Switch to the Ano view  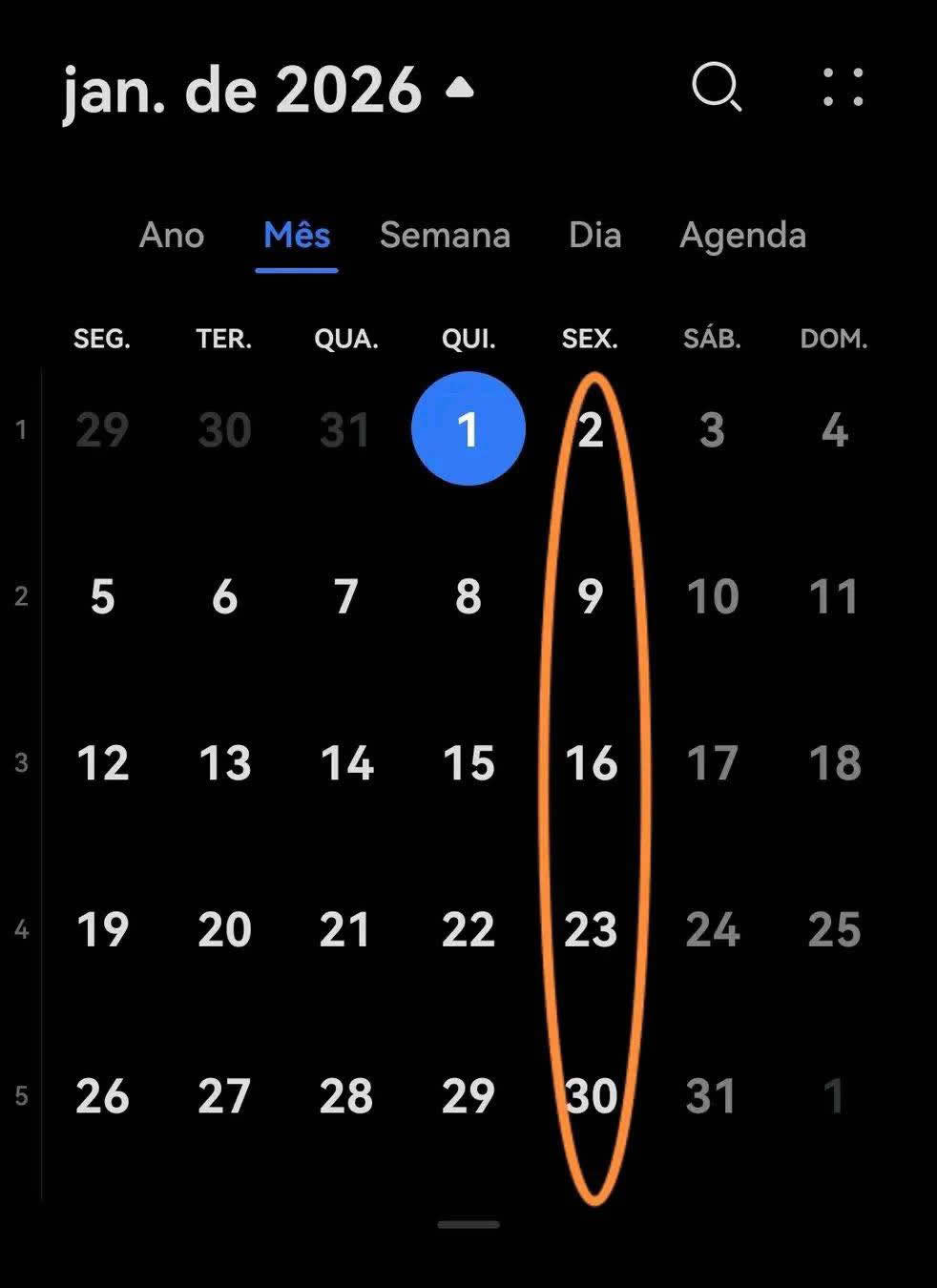point(172,236)
